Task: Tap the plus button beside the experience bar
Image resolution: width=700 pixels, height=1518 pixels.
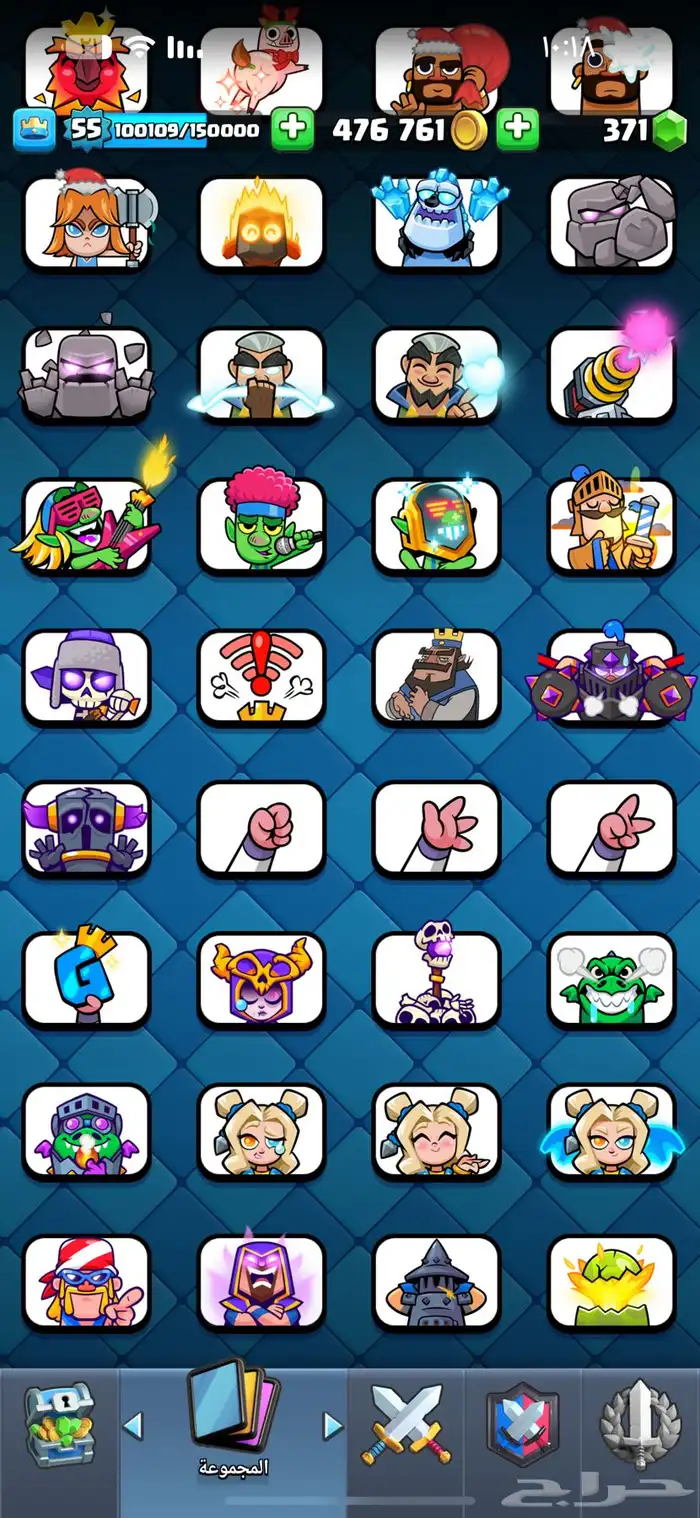Action: [x=291, y=130]
